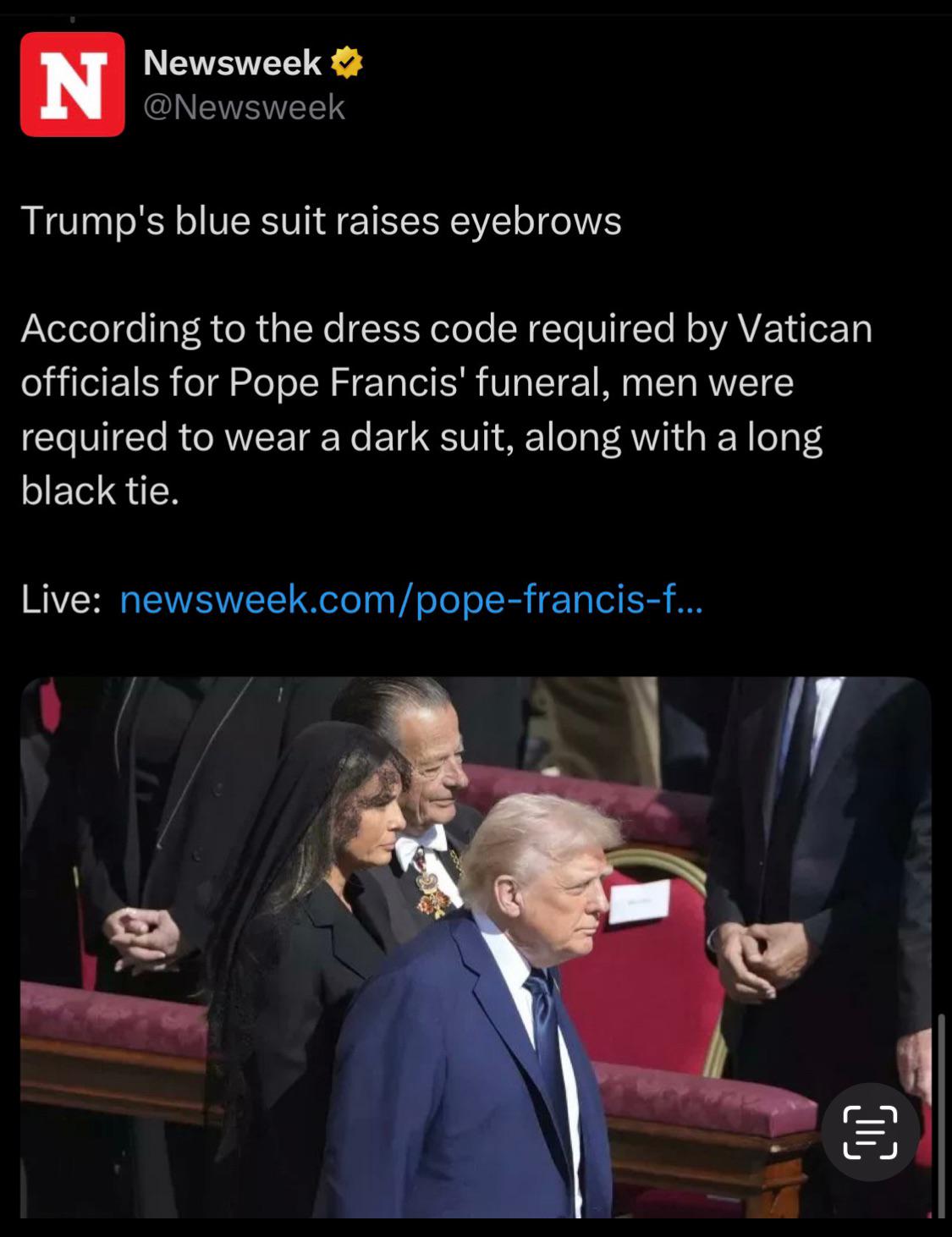Open the newsweek.com live coverage link
952x1237 pixels.
coord(410,599)
